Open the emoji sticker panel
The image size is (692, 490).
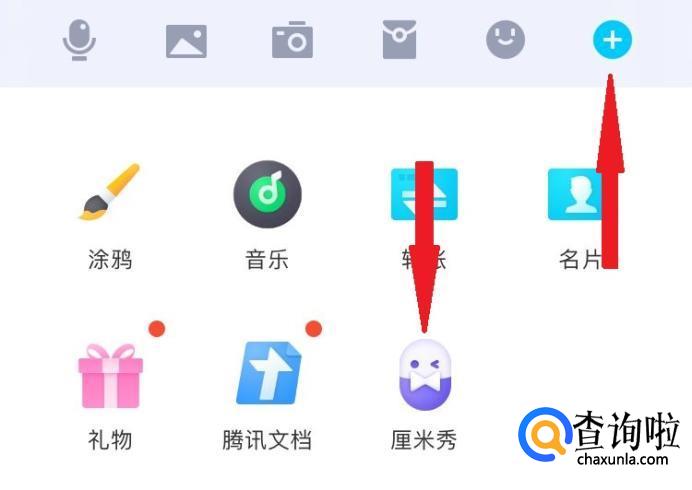tap(505, 41)
